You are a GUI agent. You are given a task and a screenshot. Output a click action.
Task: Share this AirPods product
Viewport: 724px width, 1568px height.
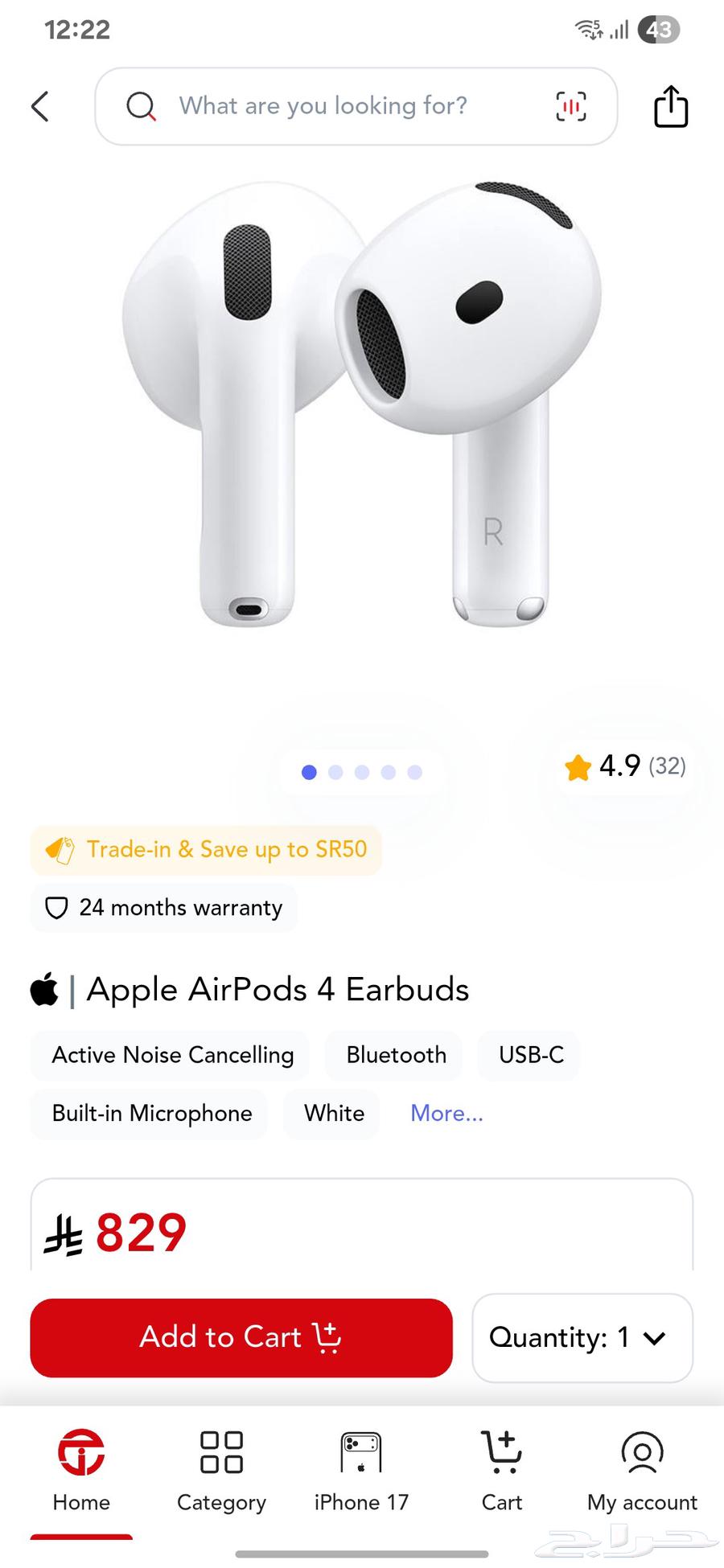(x=670, y=106)
